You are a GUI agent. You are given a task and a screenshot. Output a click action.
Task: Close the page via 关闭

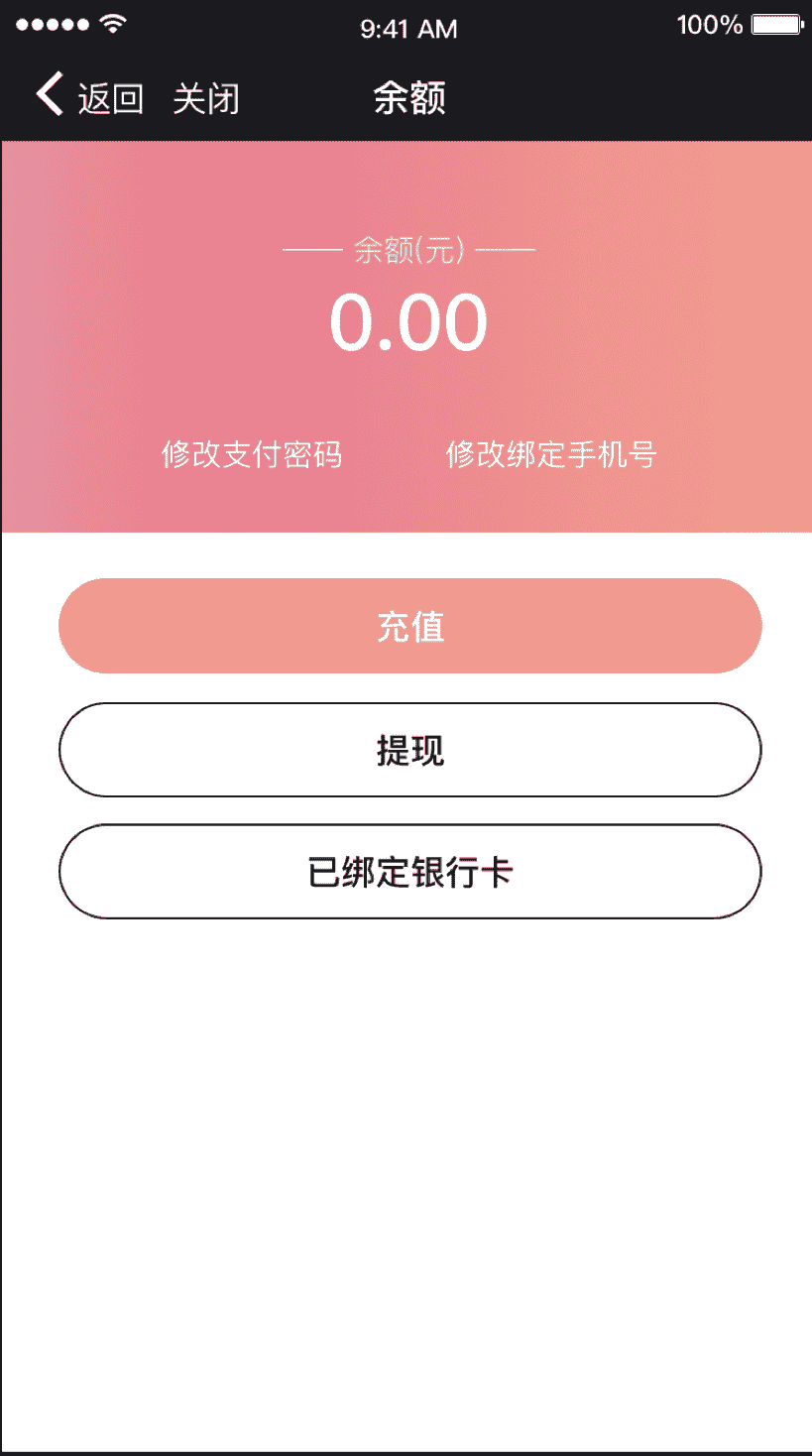[x=206, y=98]
